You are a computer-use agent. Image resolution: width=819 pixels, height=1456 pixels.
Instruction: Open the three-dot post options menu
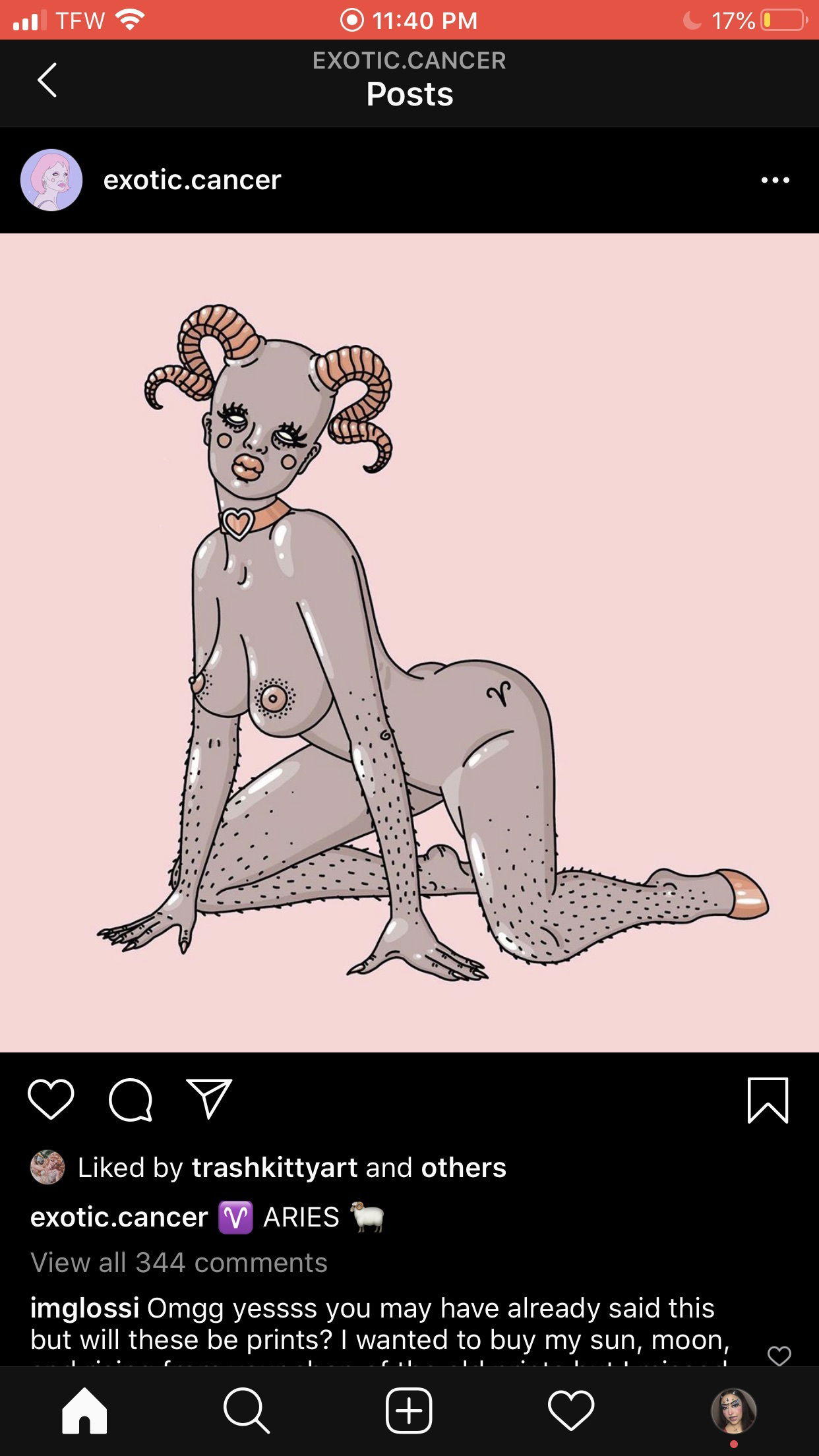[775, 180]
